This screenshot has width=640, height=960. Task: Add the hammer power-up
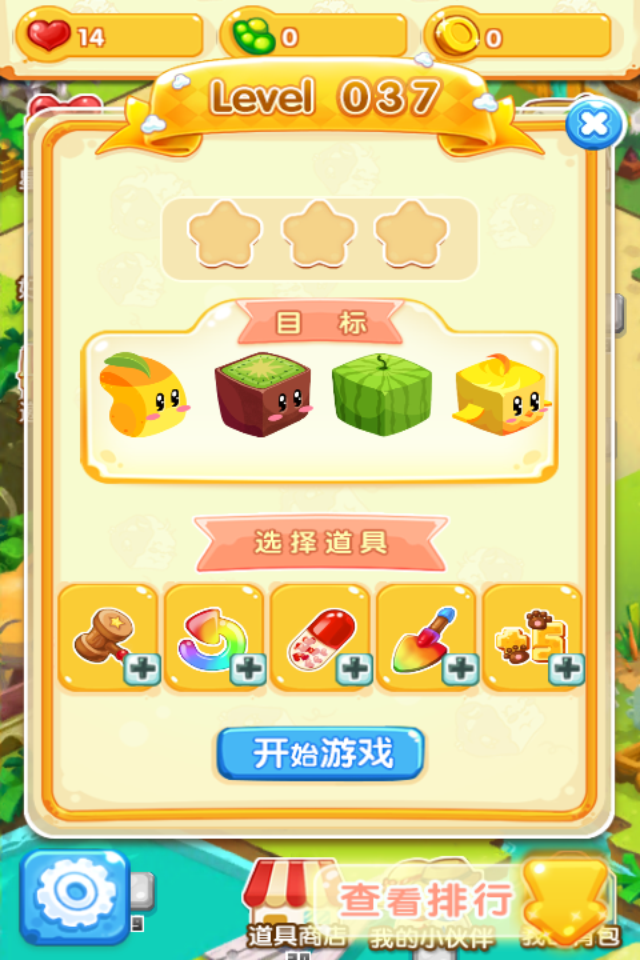click(109, 638)
